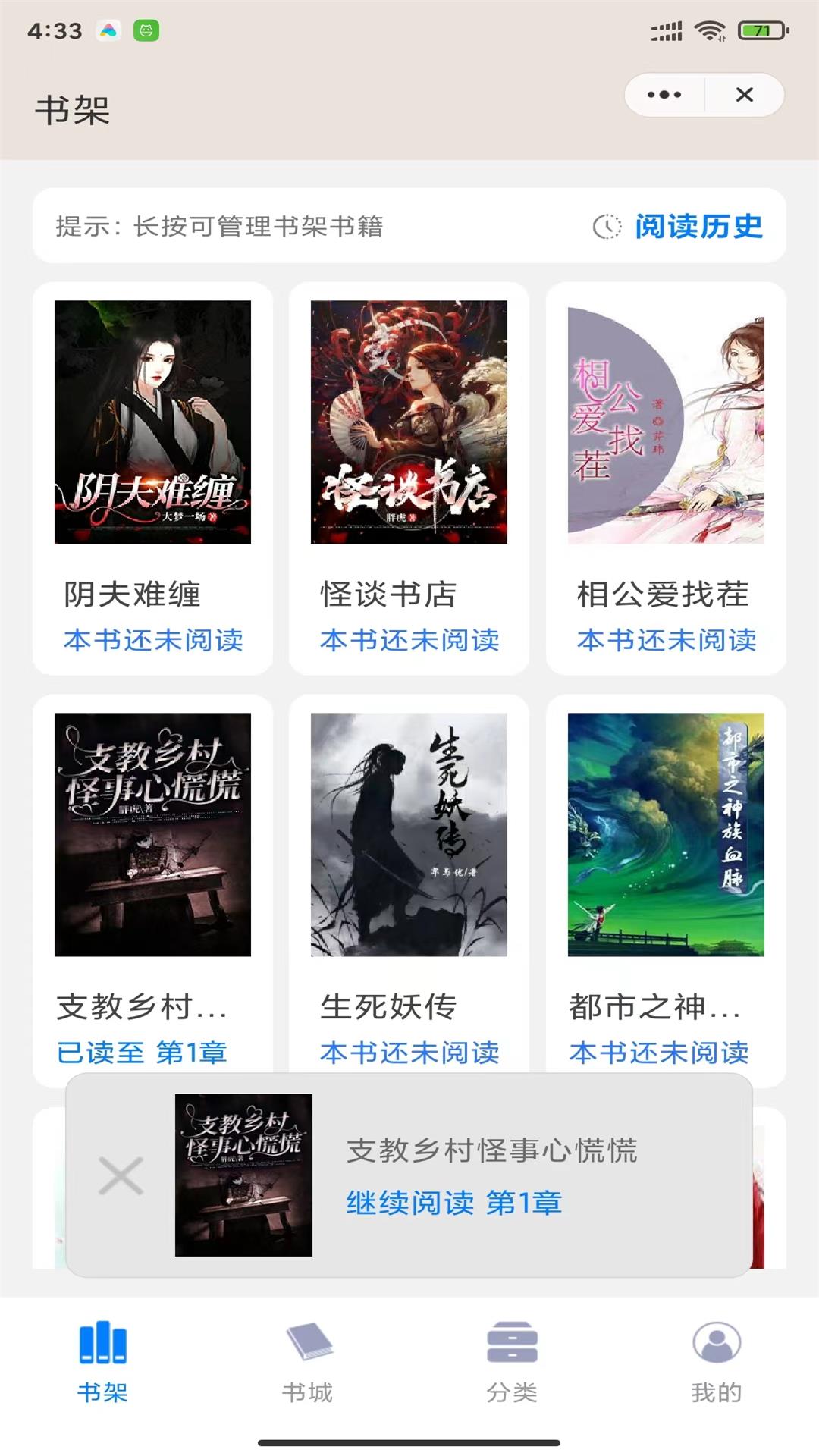Open the book 相公爱找茬
This screenshot has width=819, height=1456.
[665, 422]
